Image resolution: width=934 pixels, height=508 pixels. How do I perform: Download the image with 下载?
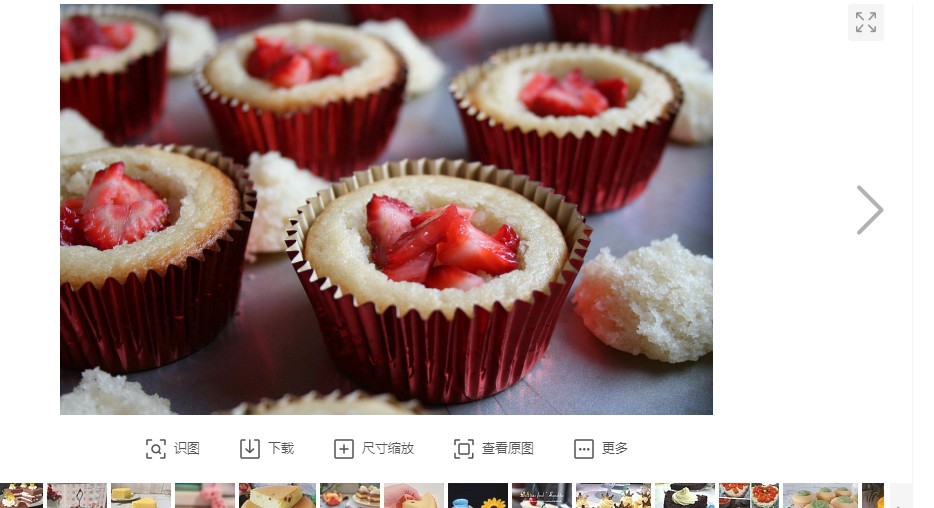tap(267, 449)
